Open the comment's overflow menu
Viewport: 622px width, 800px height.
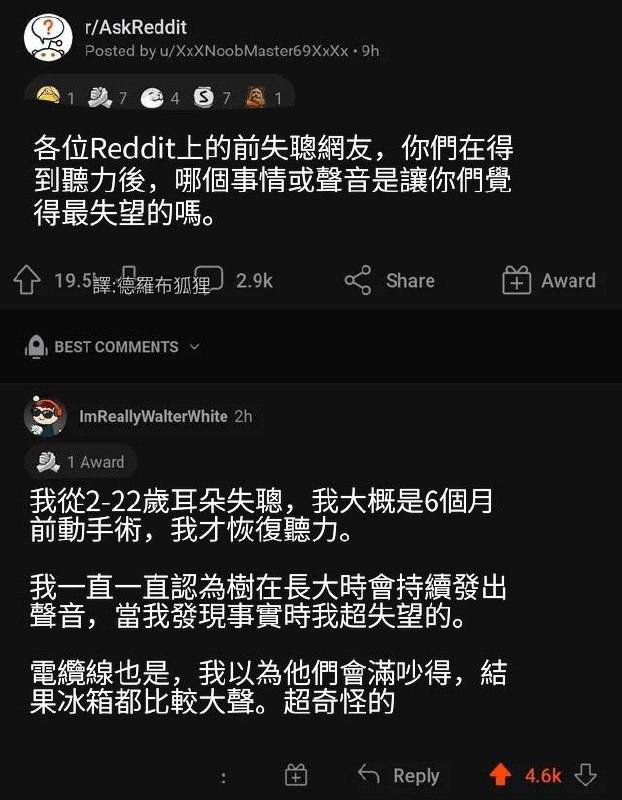(x=224, y=776)
